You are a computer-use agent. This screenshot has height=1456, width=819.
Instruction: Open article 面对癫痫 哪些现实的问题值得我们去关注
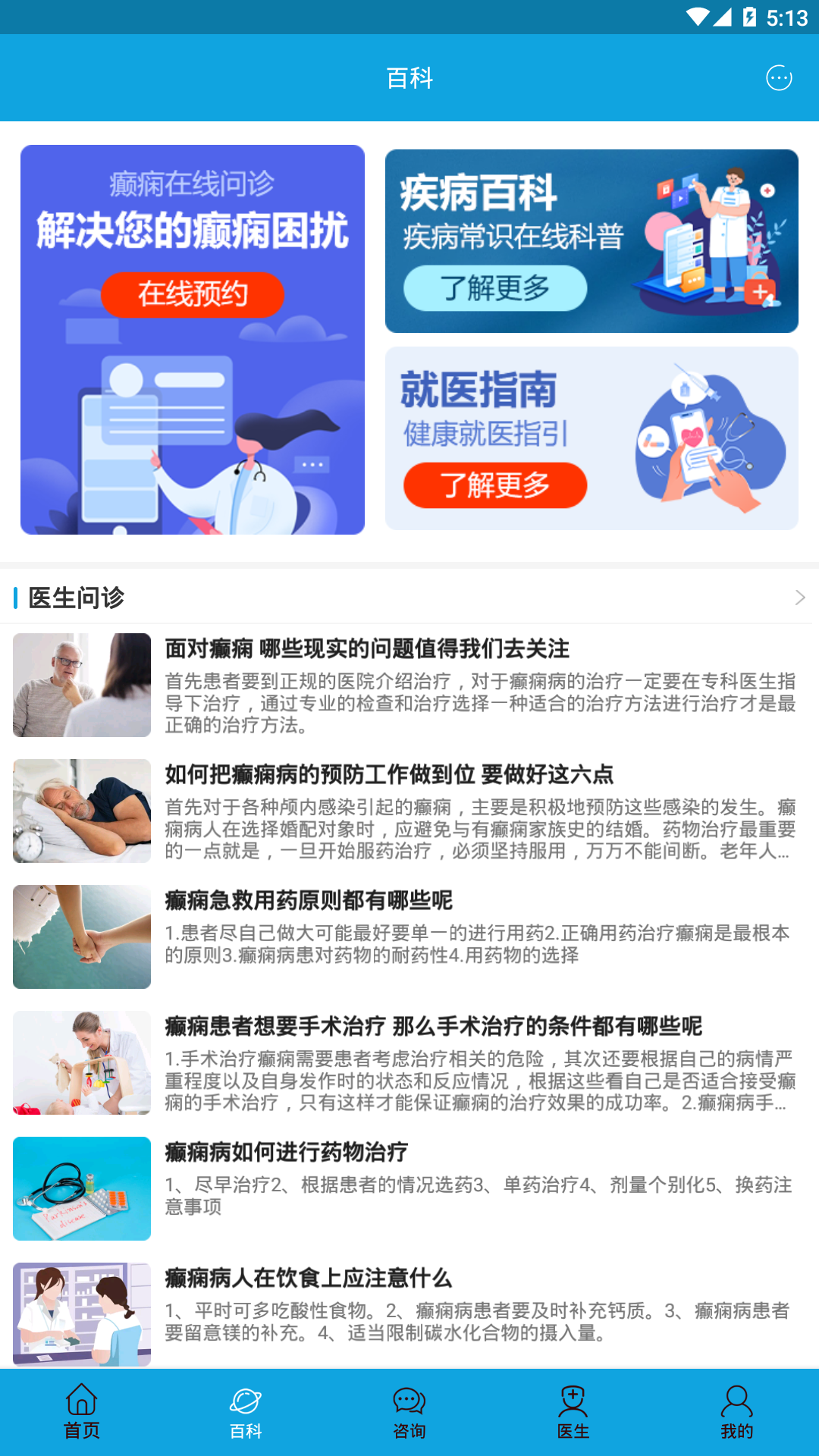409,685
